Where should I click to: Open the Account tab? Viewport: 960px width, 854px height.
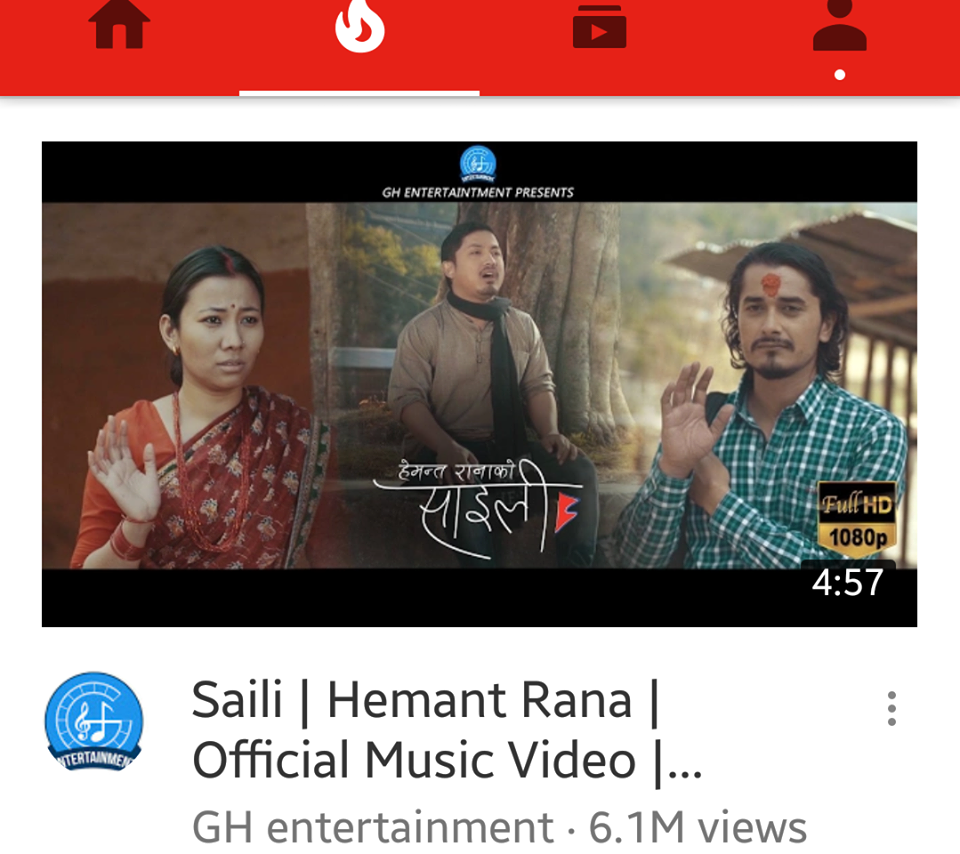(839, 30)
